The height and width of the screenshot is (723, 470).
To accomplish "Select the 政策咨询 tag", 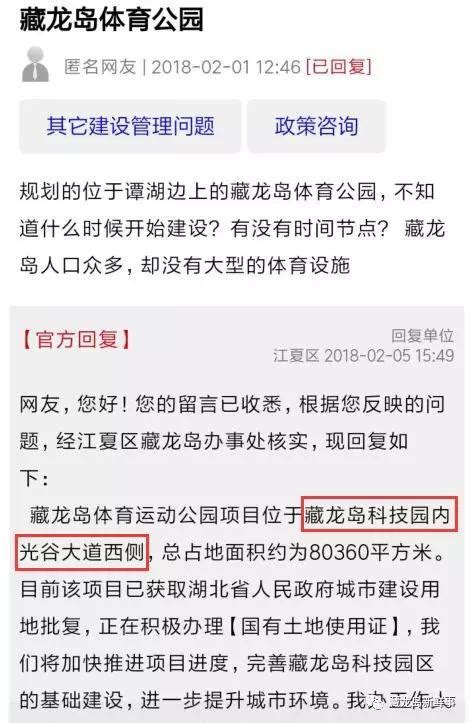I will 316,126.
